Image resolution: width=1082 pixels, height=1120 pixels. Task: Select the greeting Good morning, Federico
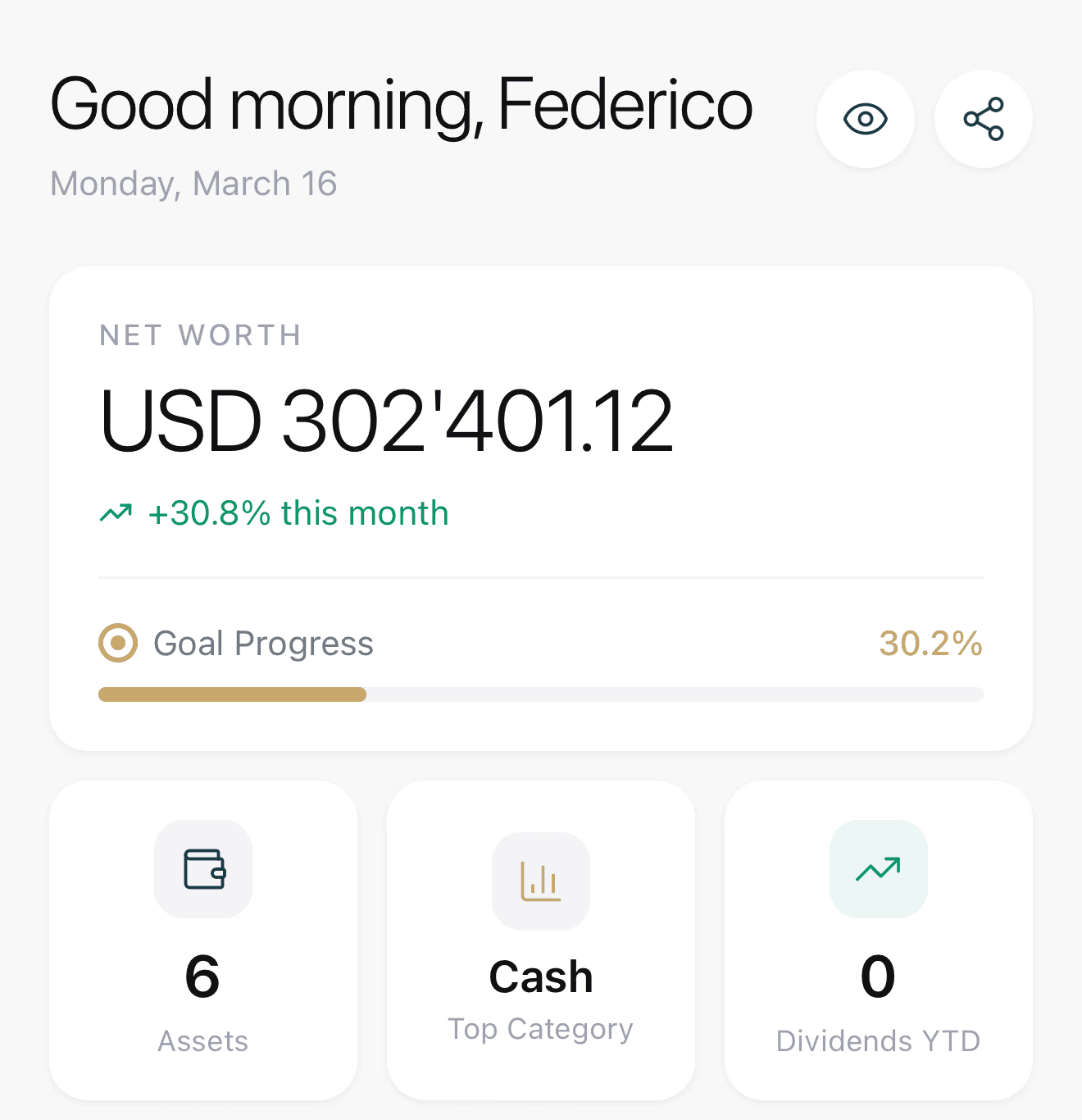tap(401, 104)
